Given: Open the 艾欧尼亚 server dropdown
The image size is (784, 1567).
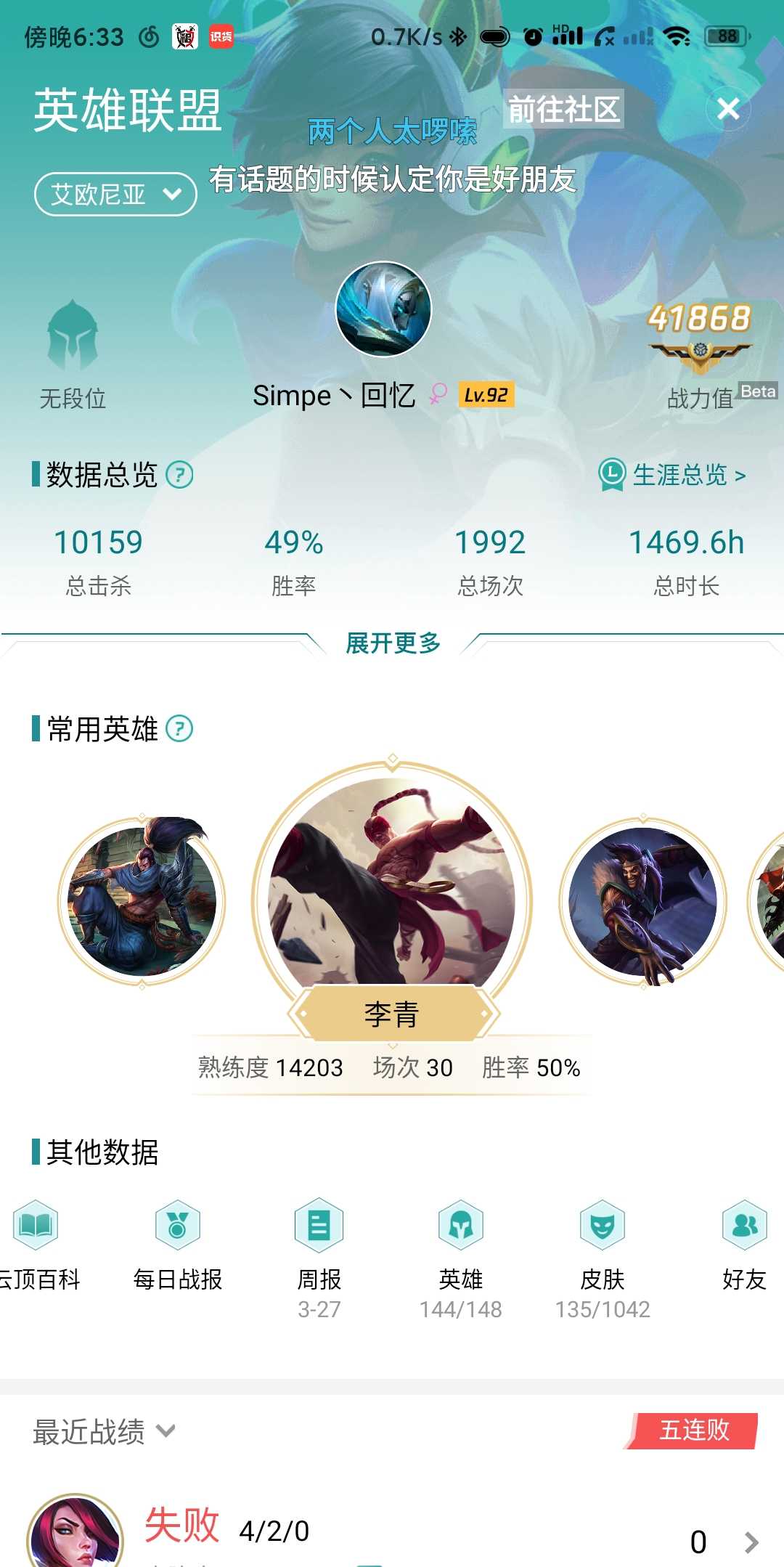Looking at the screenshot, I should pyautogui.click(x=115, y=194).
